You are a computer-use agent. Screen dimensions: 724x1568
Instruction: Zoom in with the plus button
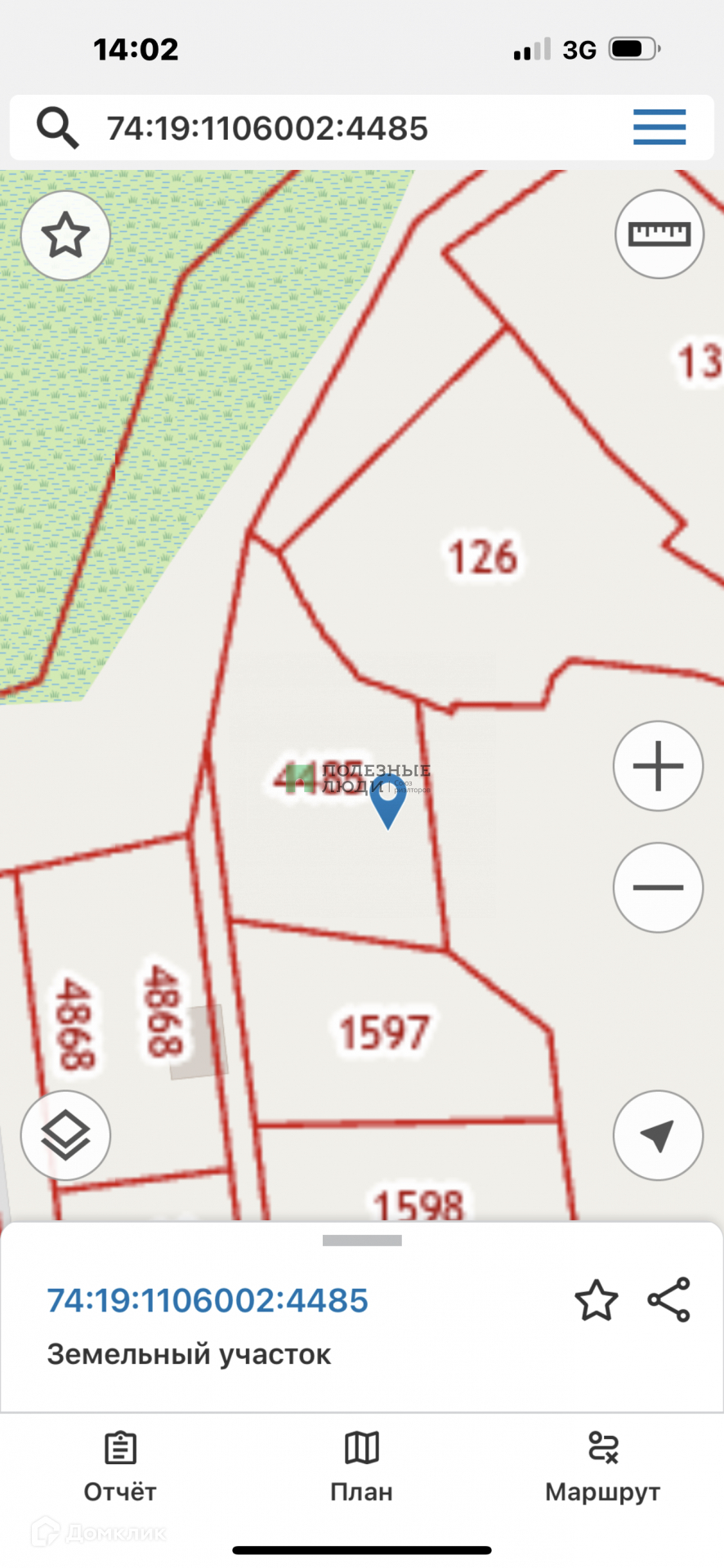coord(658,766)
